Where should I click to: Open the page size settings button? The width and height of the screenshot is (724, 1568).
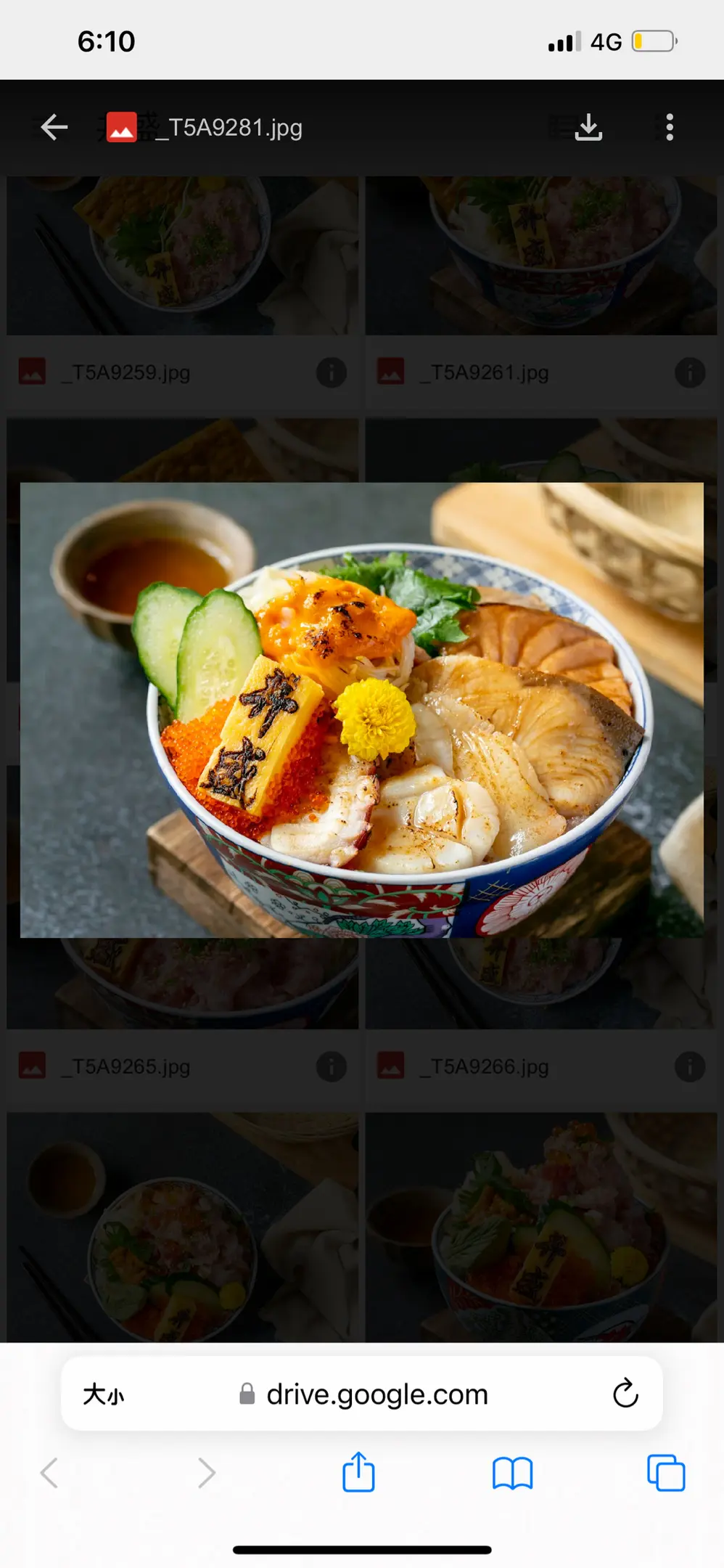point(104,1394)
